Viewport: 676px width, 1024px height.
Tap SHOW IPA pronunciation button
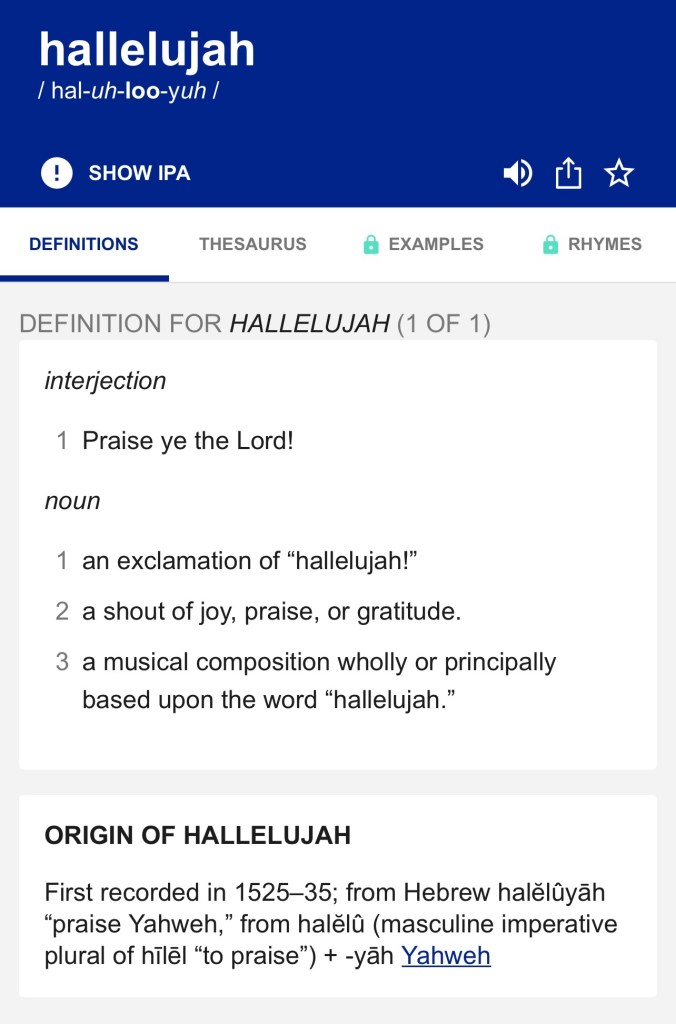(116, 173)
